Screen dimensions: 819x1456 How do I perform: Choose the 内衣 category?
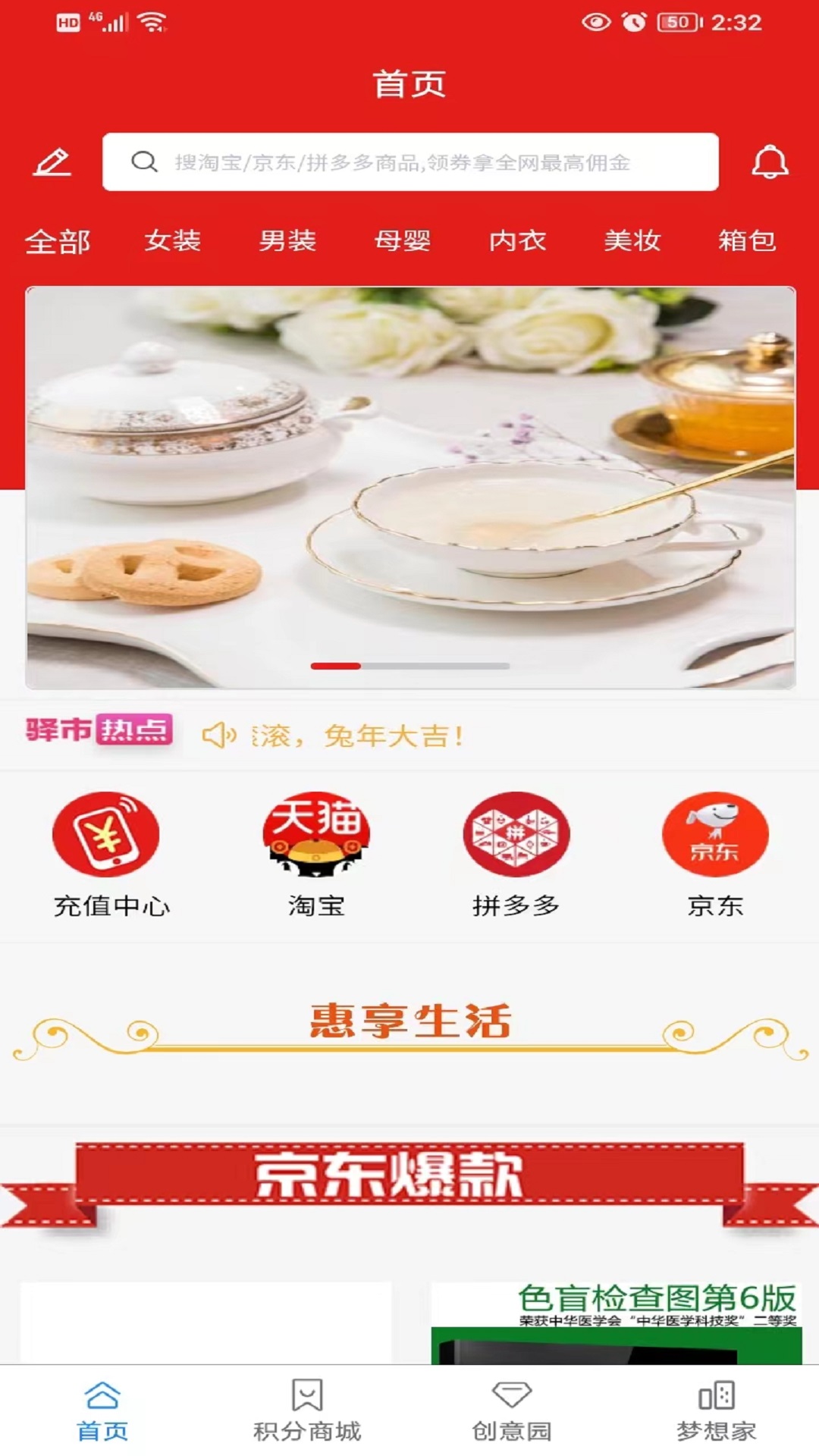click(x=517, y=241)
